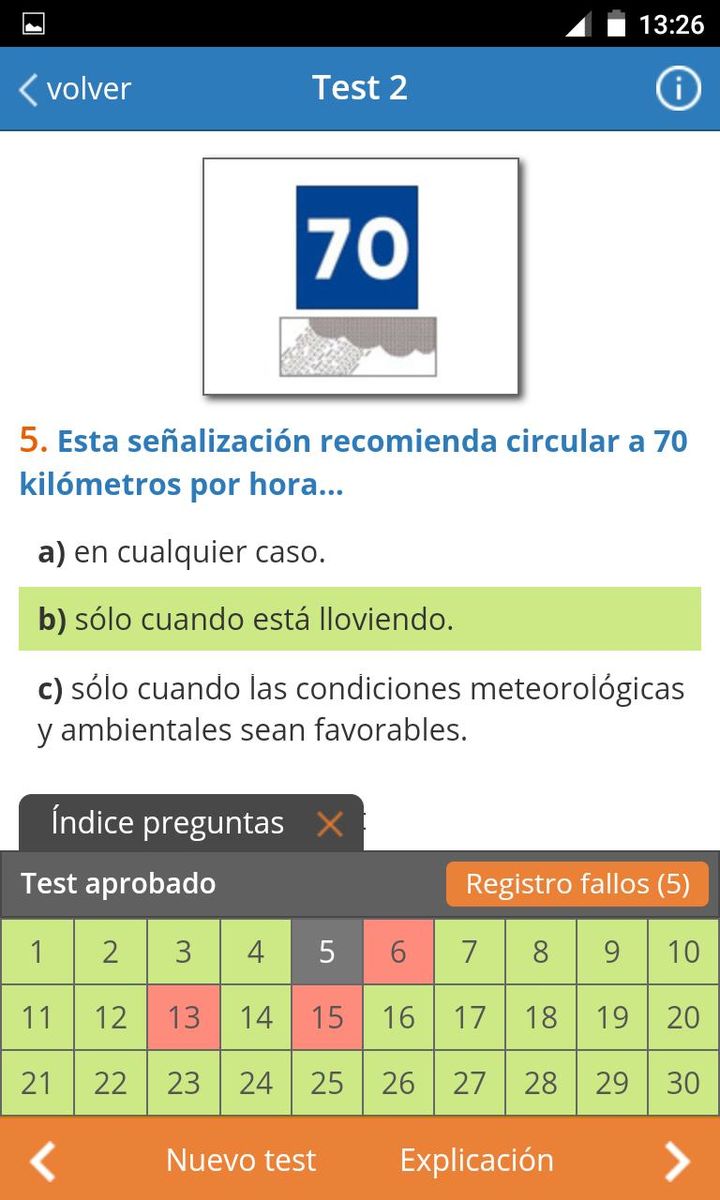Go back with the left arrow icon
Screen dimensions: 720x1200
tap(40, 1160)
